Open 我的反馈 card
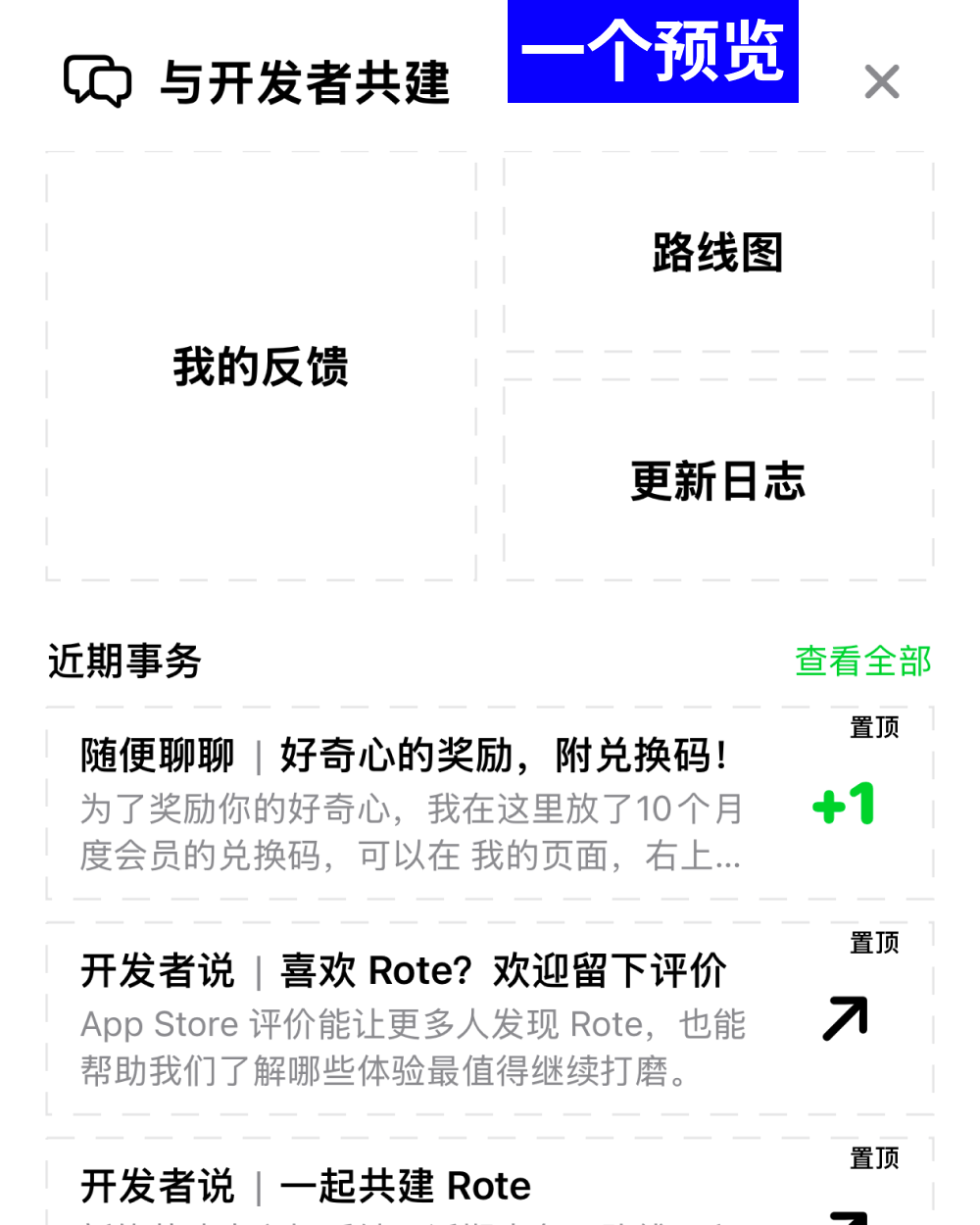The image size is (980, 1225). pos(262,367)
